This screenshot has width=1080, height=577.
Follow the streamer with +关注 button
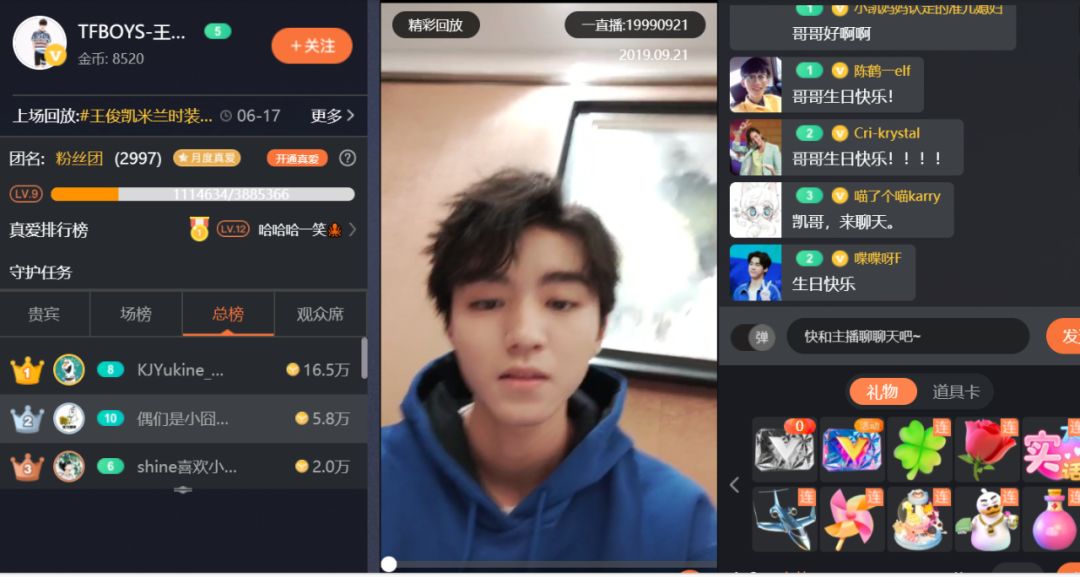(x=312, y=46)
